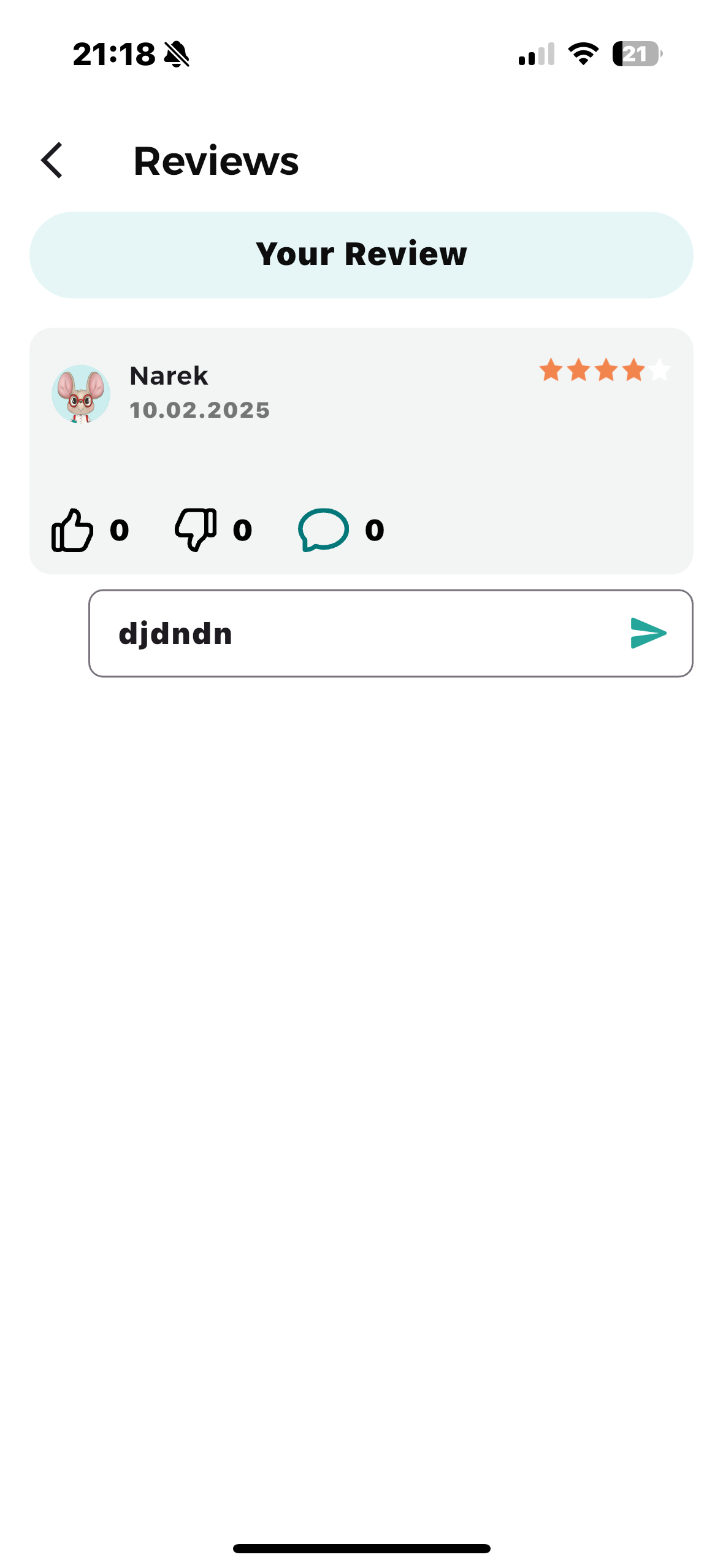
Task: Like Narek's review with thumbs up
Action: coord(72,530)
